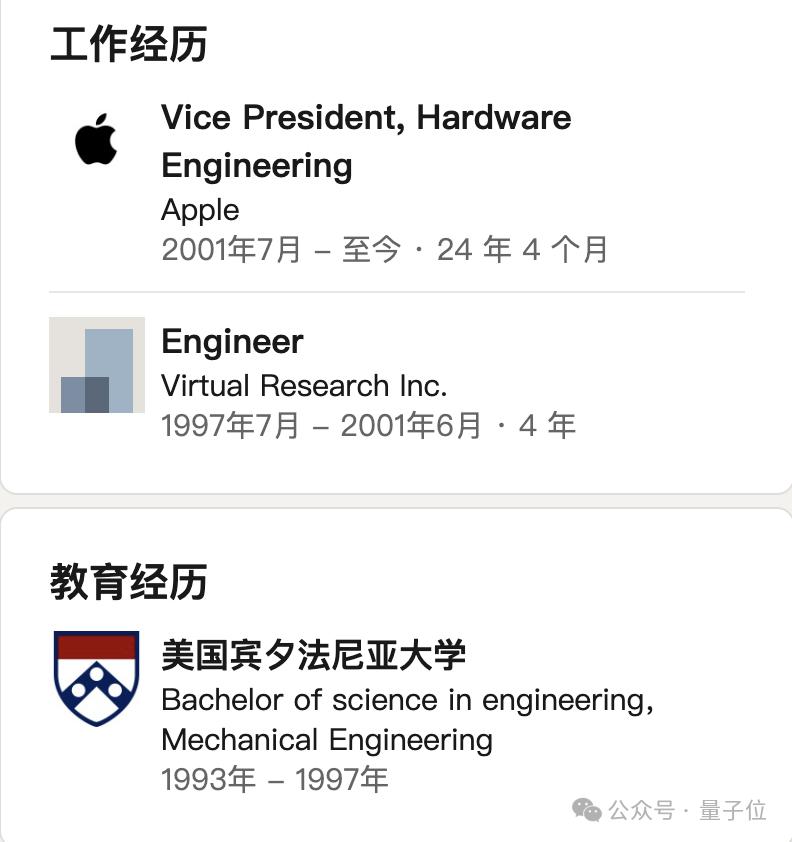Click the Engineer job title
Viewport: 792px width, 842px height.
point(232,342)
